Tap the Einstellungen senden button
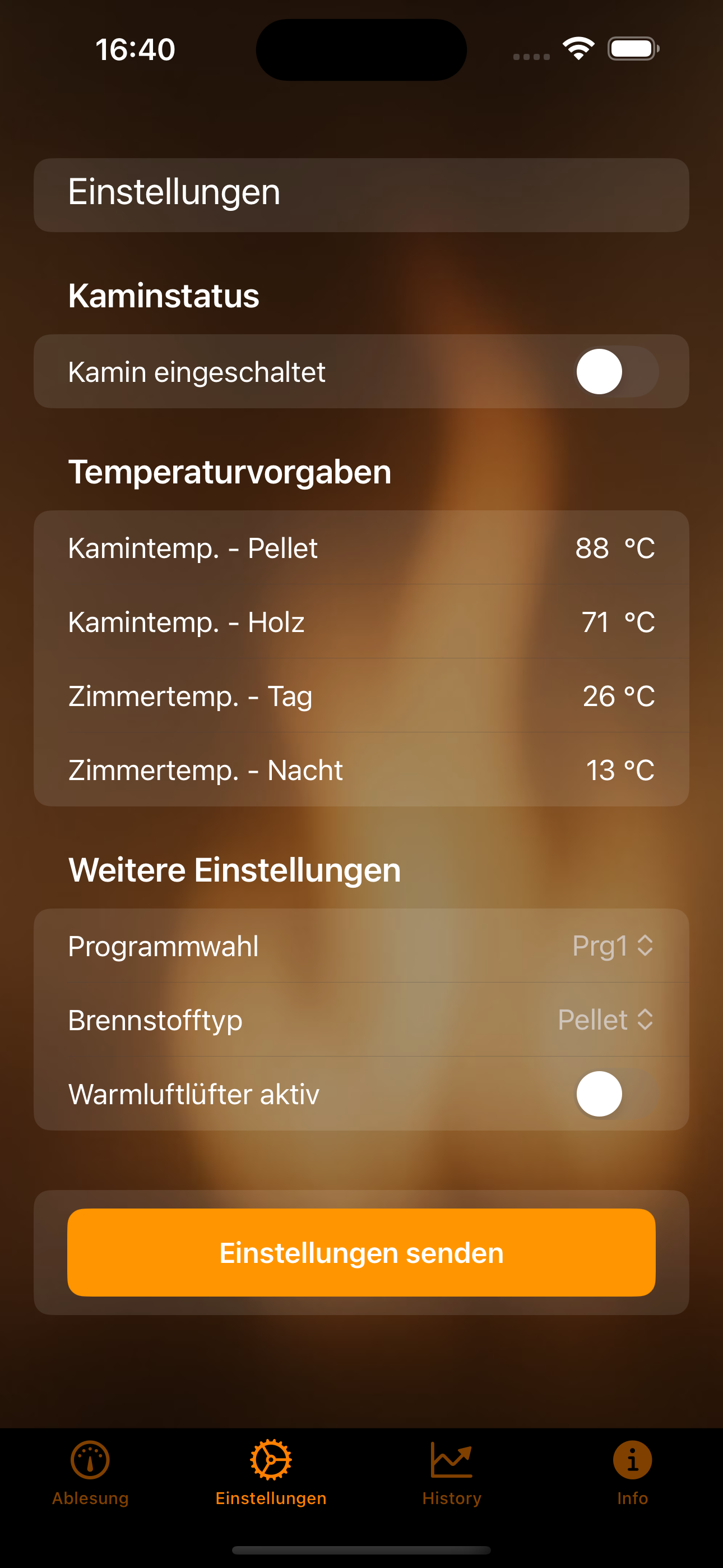The width and height of the screenshot is (723, 1568). pyautogui.click(x=361, y=1253)
